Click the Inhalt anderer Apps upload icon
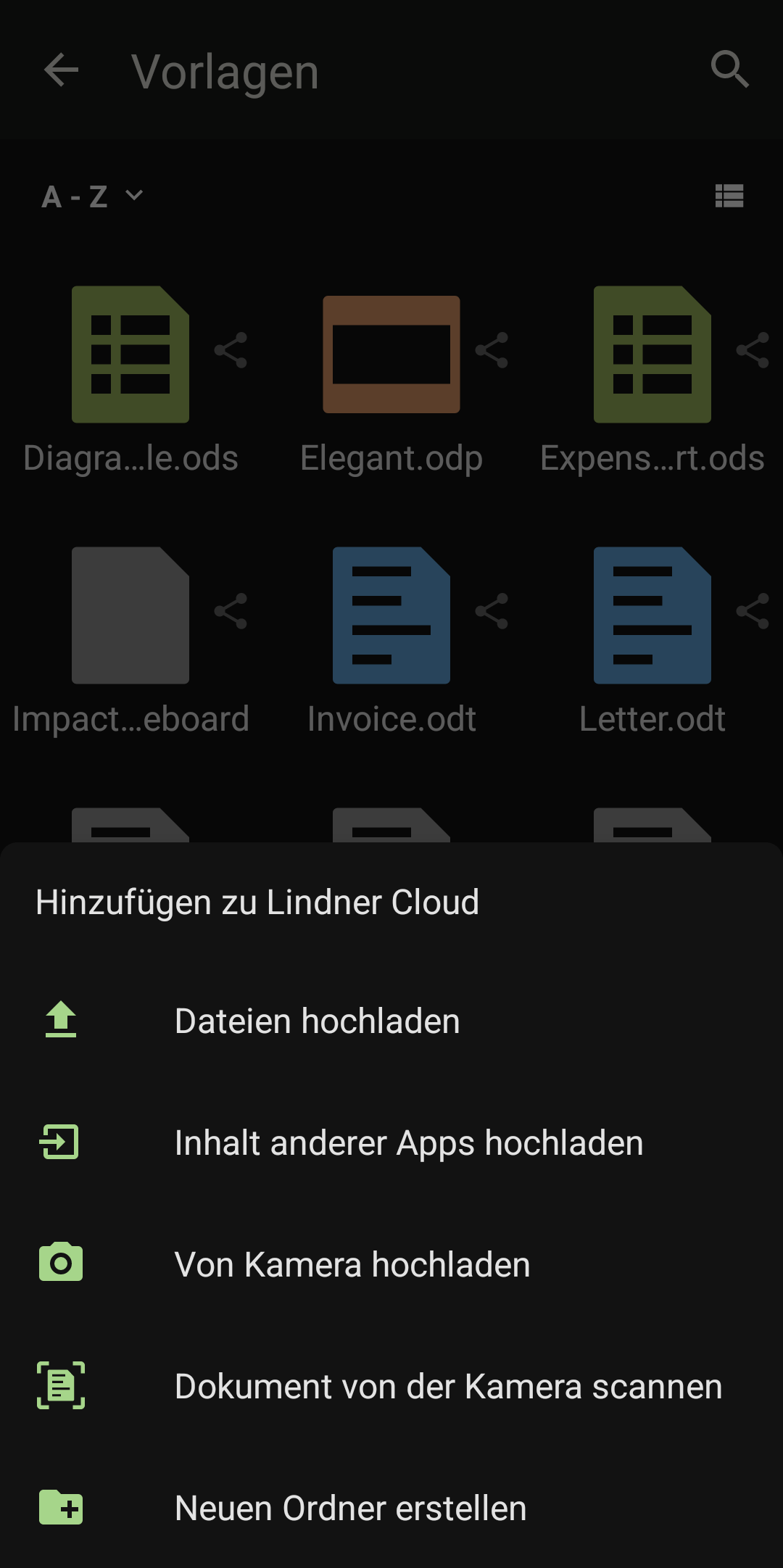This screenshot has height=1568, width=783. (x=62, y=1142)
